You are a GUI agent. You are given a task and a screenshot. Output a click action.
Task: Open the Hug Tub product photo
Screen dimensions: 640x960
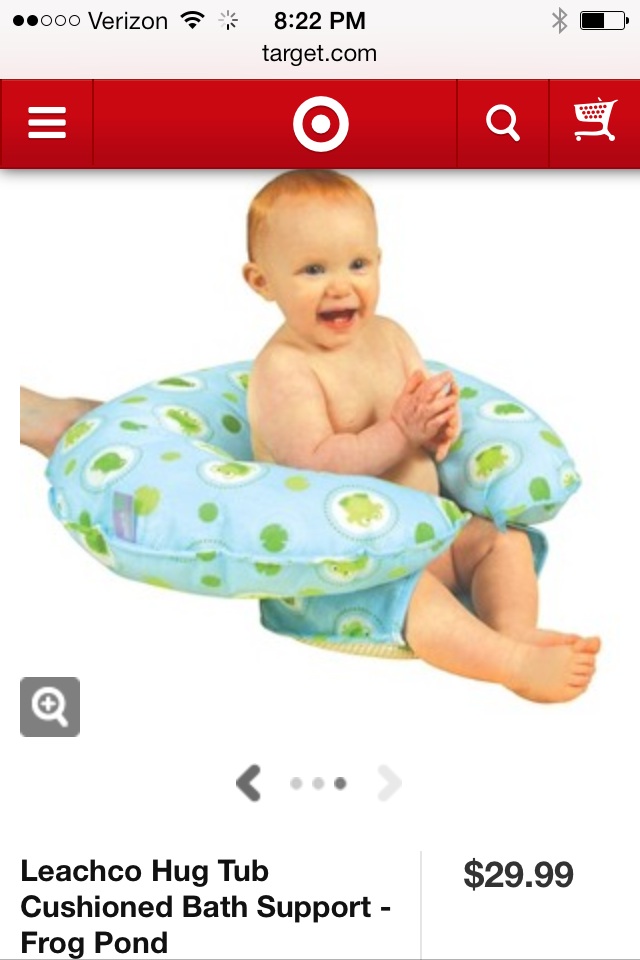pos(320,440)
